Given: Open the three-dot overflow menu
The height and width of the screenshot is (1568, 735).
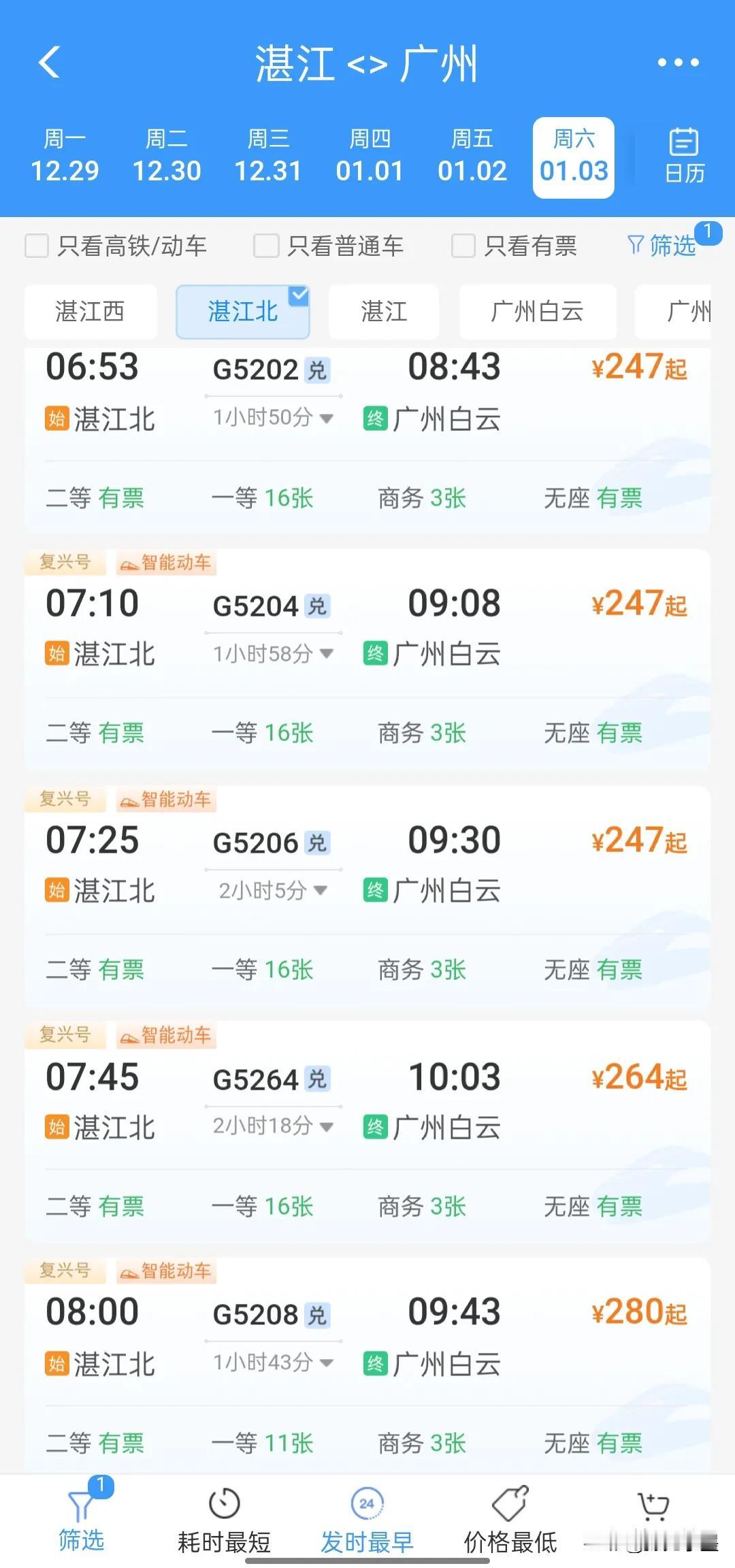Looking at the screenshot, I should coord(677,62).
